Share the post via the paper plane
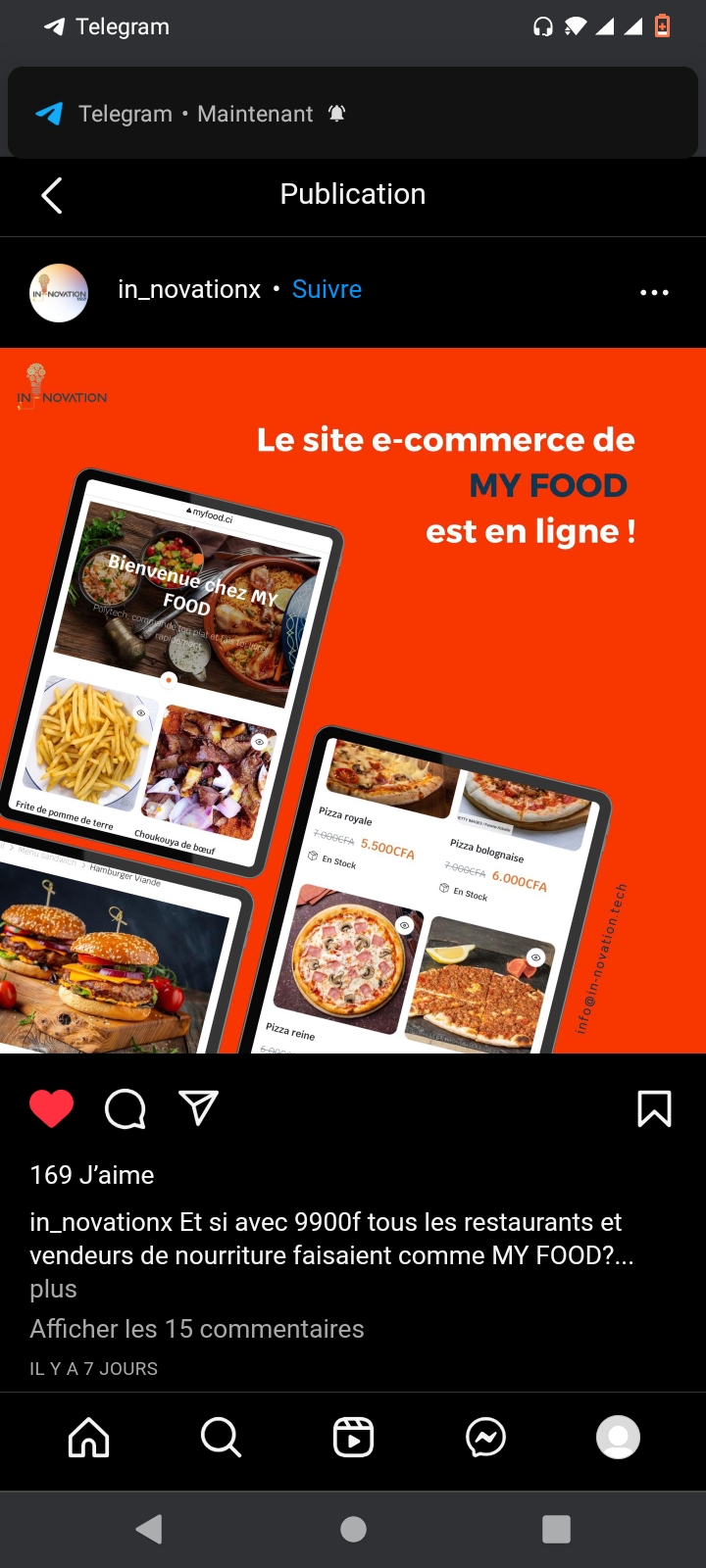Screen dimensions: 706x1568 tap(198, 1108)
